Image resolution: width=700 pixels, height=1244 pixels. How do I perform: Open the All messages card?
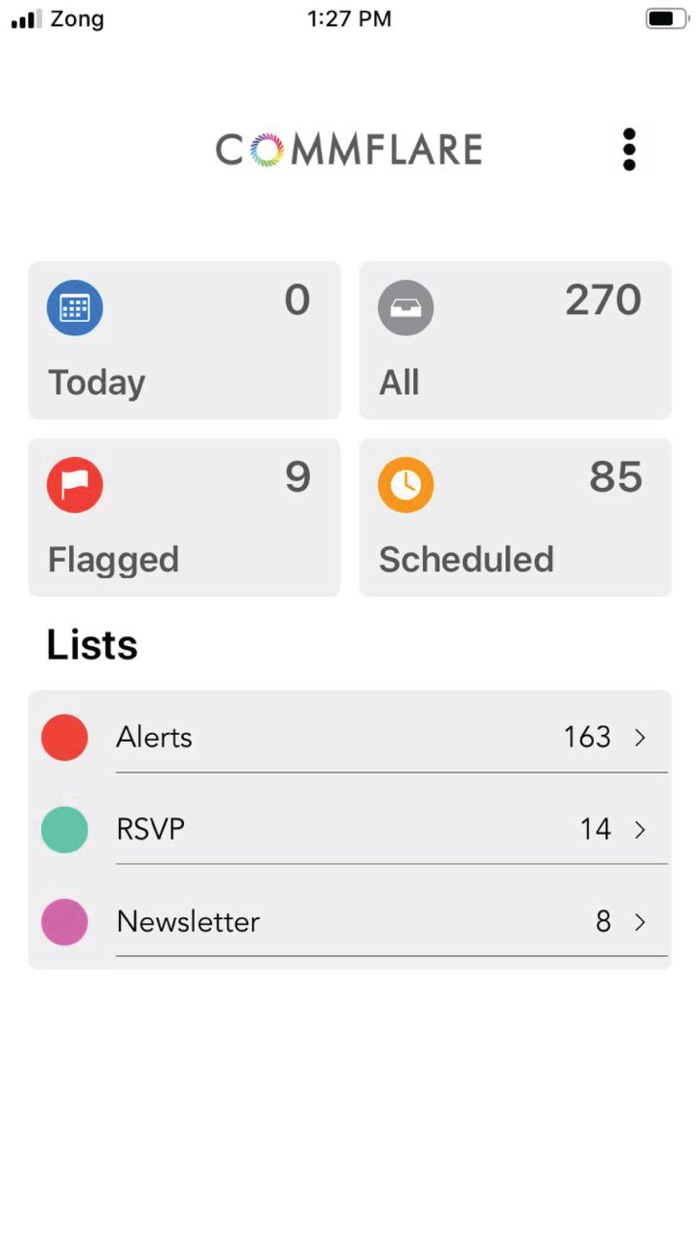tap(515, 340)
